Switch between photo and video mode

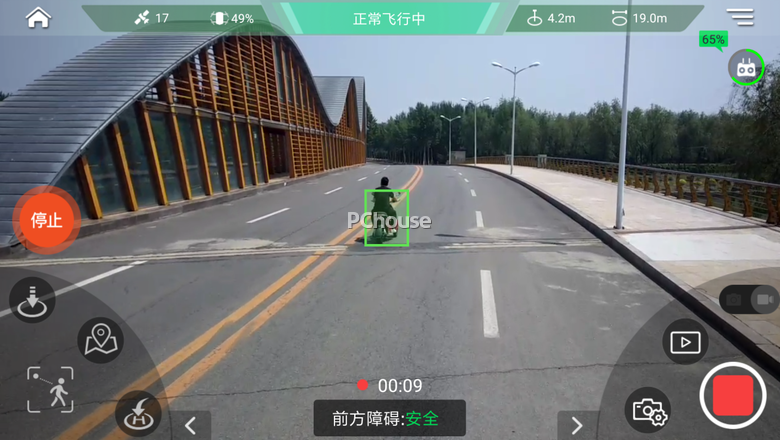[750, 299]
